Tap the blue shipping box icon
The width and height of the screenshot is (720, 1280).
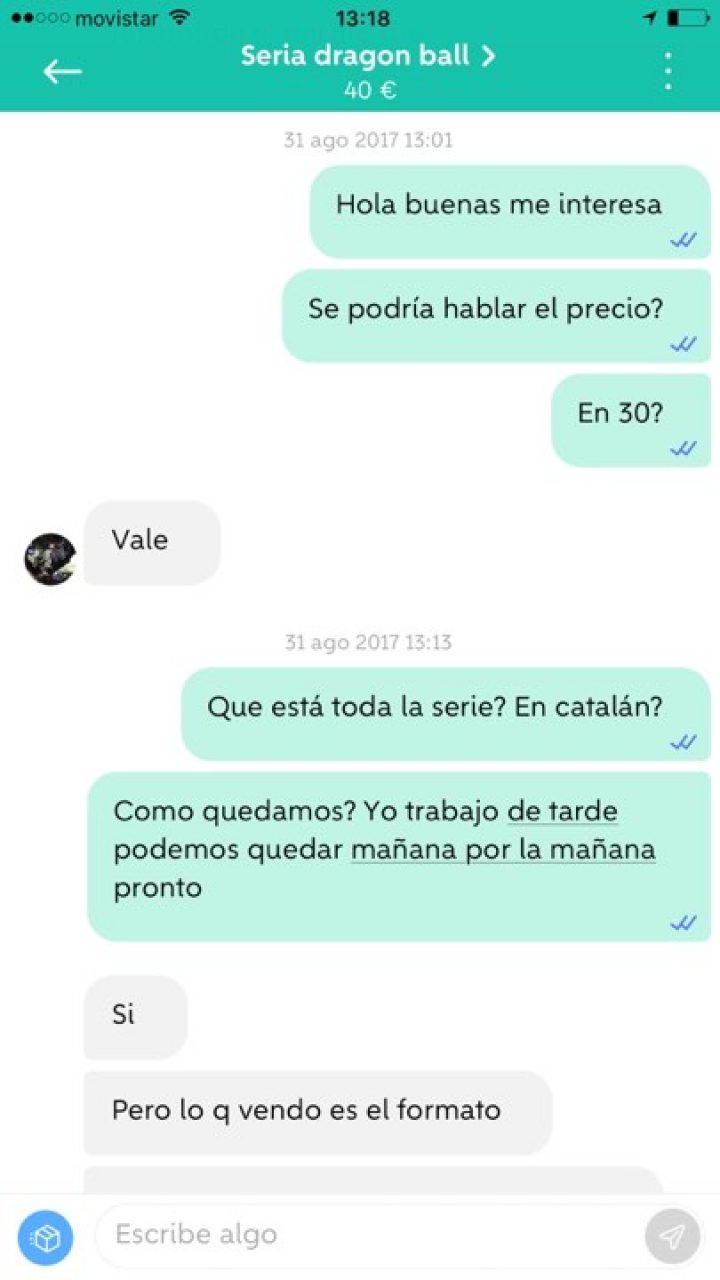[x=45, y=1236]
